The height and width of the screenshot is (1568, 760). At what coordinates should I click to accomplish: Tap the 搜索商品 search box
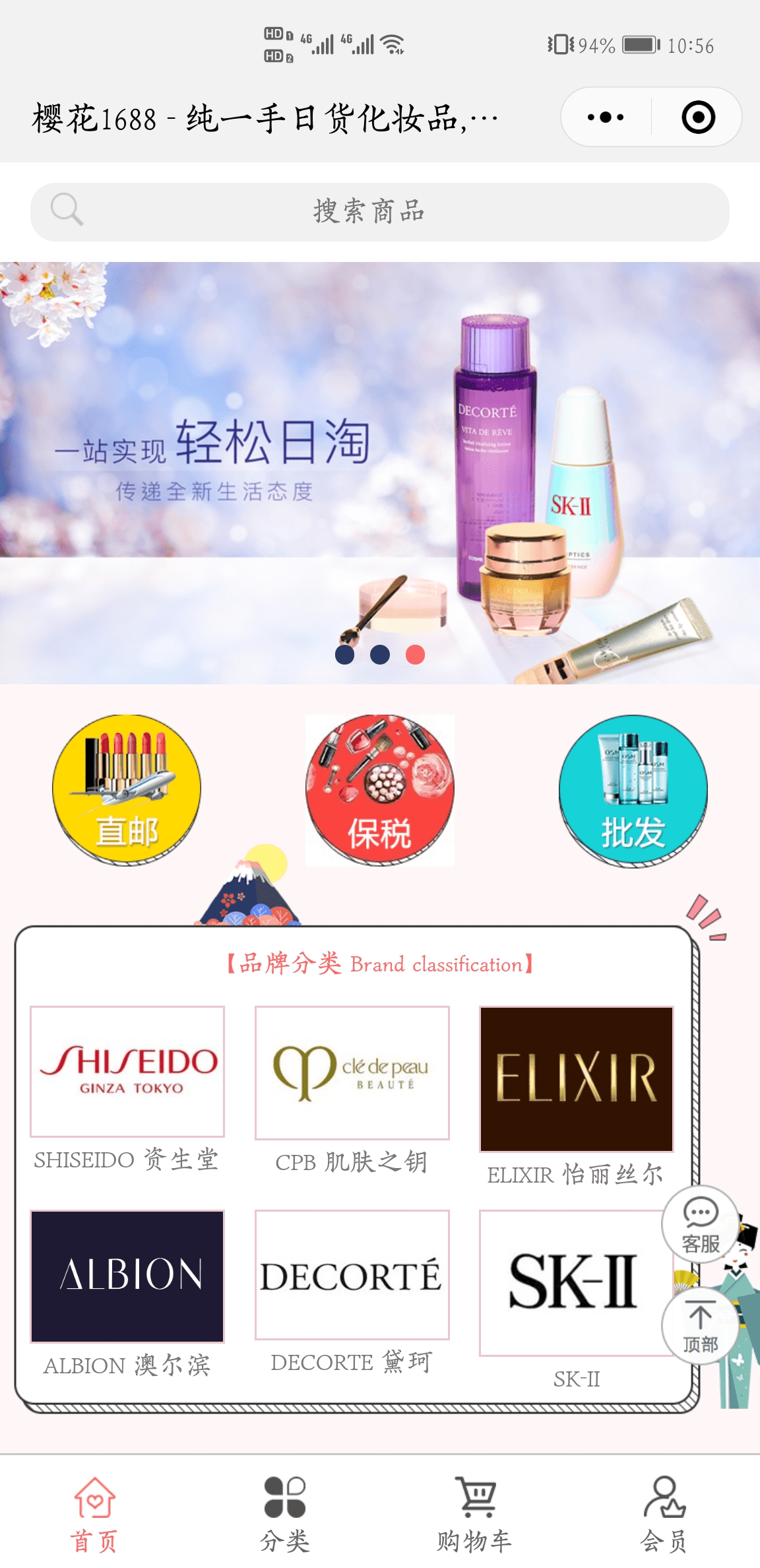click(x=380, y=212)
